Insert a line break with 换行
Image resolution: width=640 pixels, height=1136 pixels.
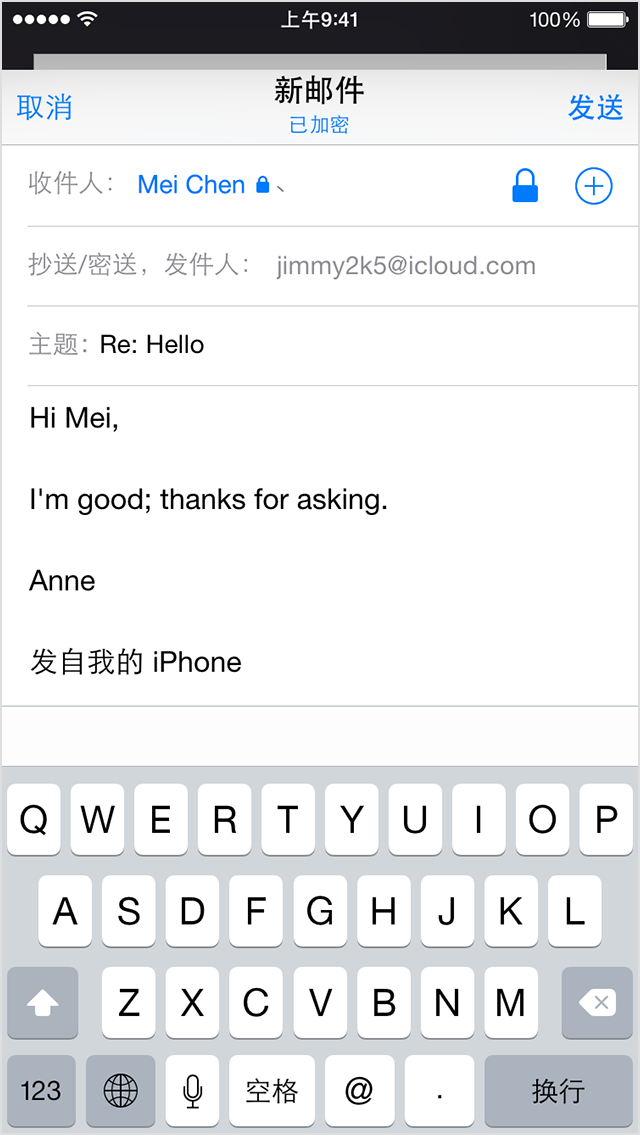557,1090
